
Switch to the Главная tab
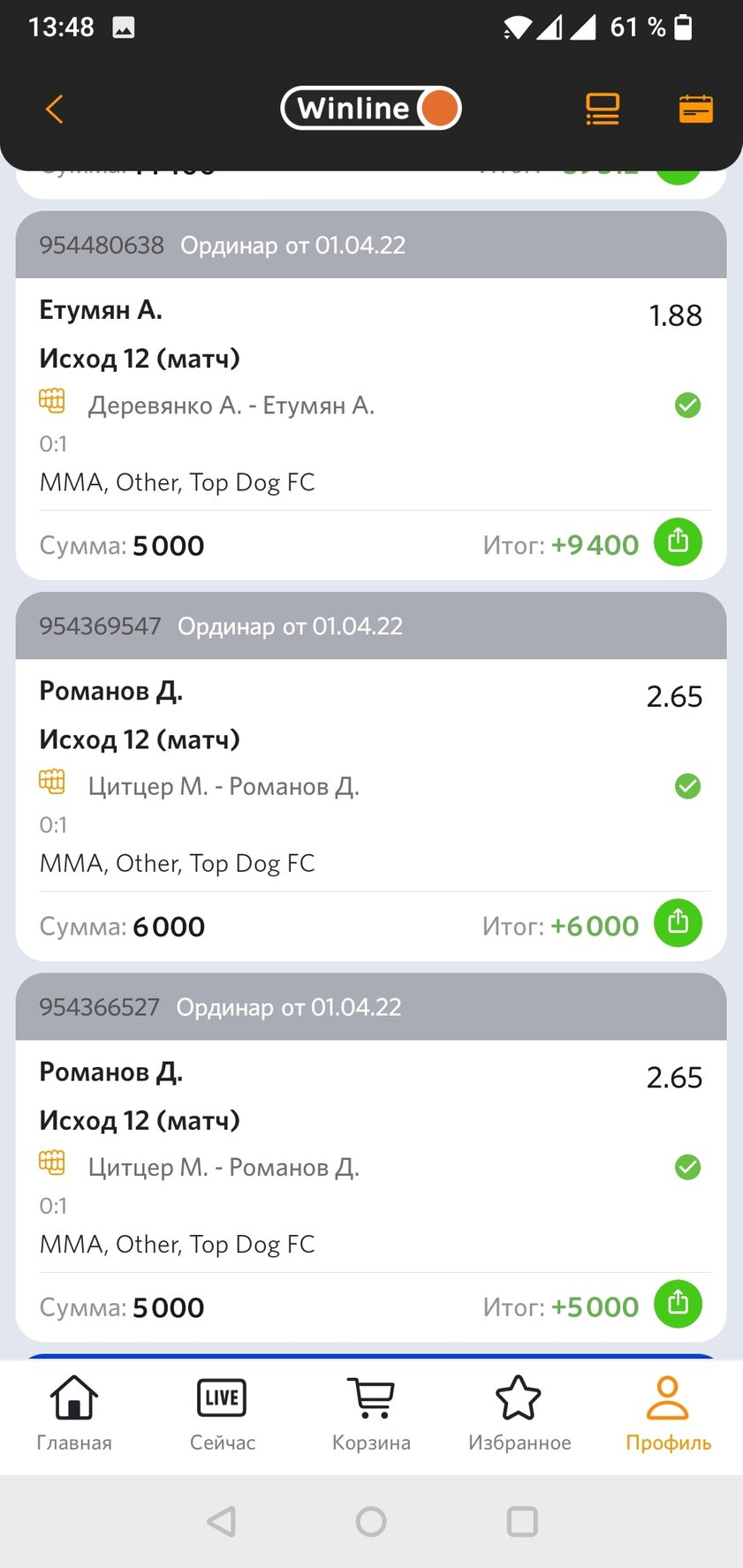pyautogui.click(x=74, y=1413)
